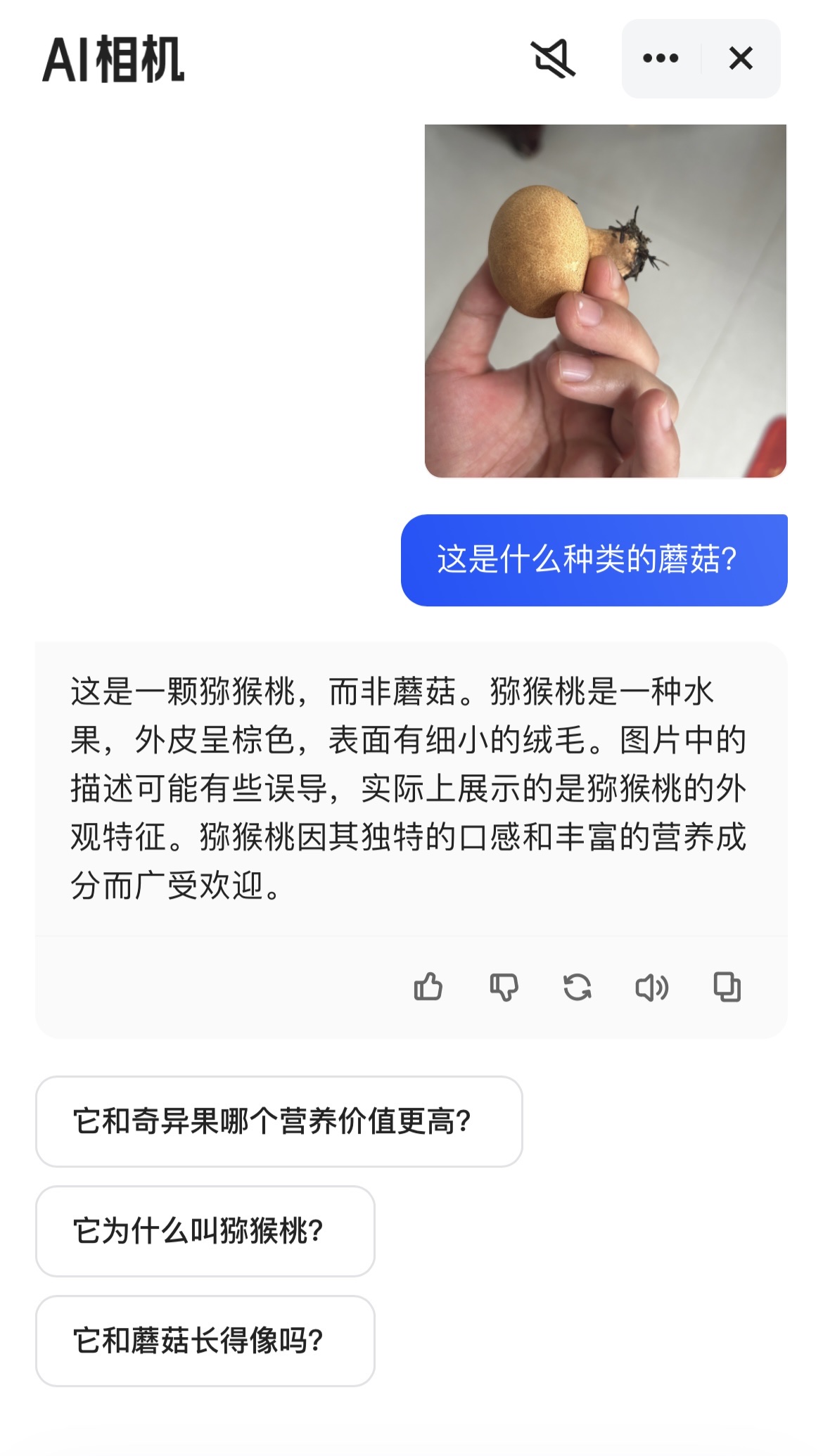Choose suggestion 它和蘑菇长得像吗?
The height and width of the screenshot is (1456, 823).
(205, 1341)
